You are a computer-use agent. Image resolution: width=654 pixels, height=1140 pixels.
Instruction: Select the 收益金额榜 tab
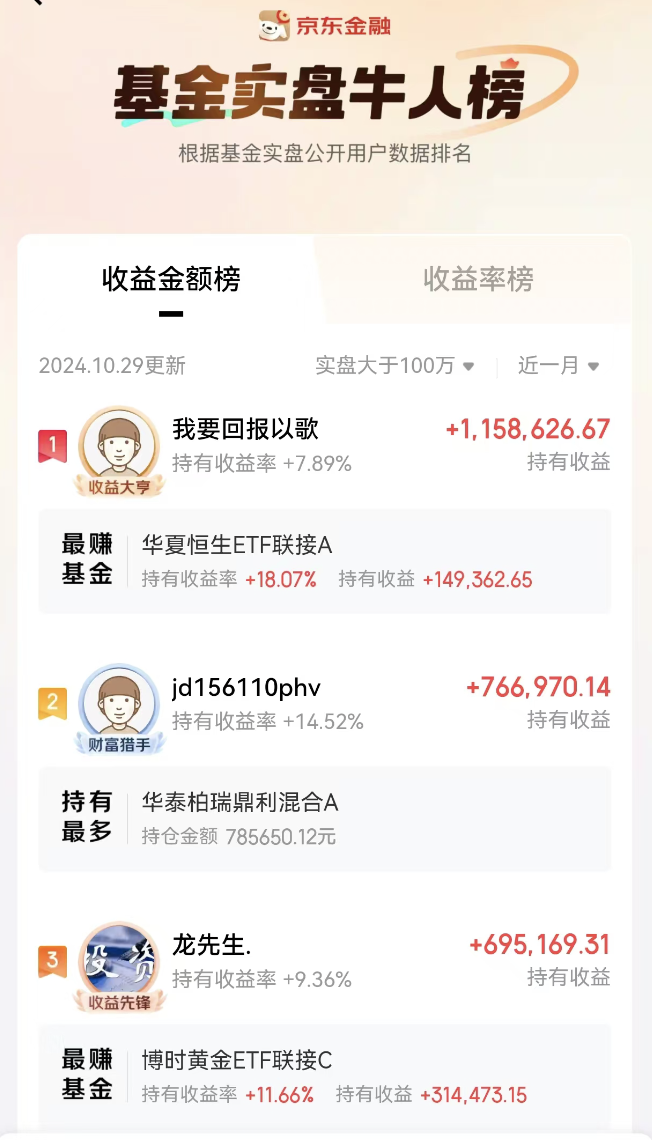[171, 279]
